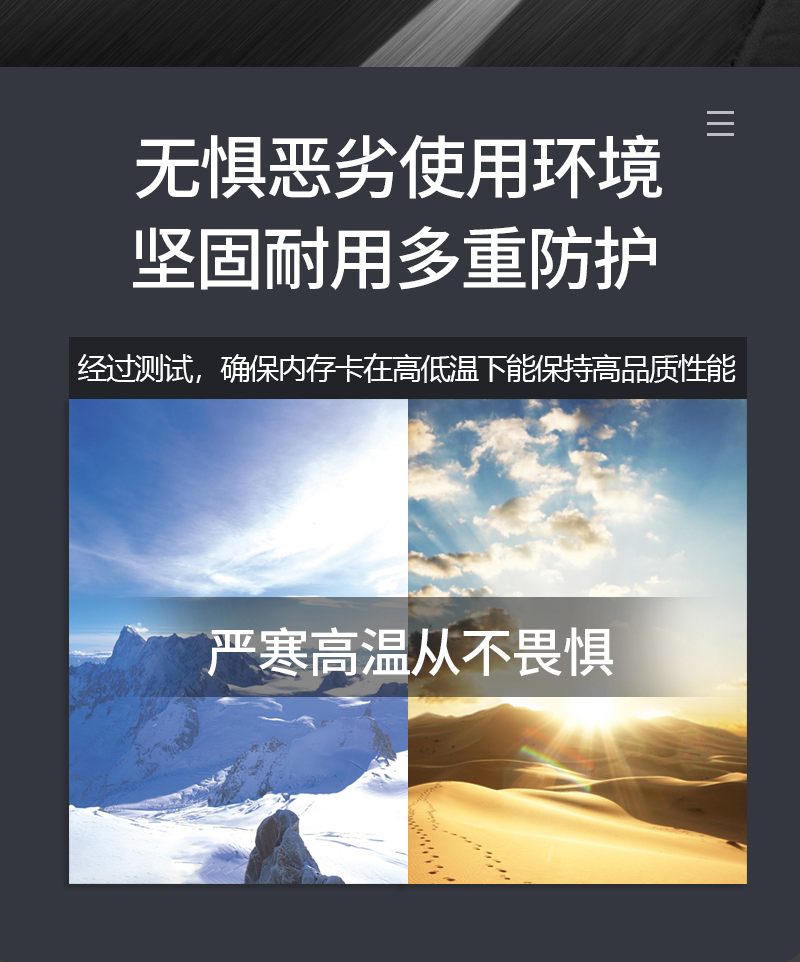Screen dimensions: 800x962
Task: Open the hamburger menu
Action: click(720, 124)
